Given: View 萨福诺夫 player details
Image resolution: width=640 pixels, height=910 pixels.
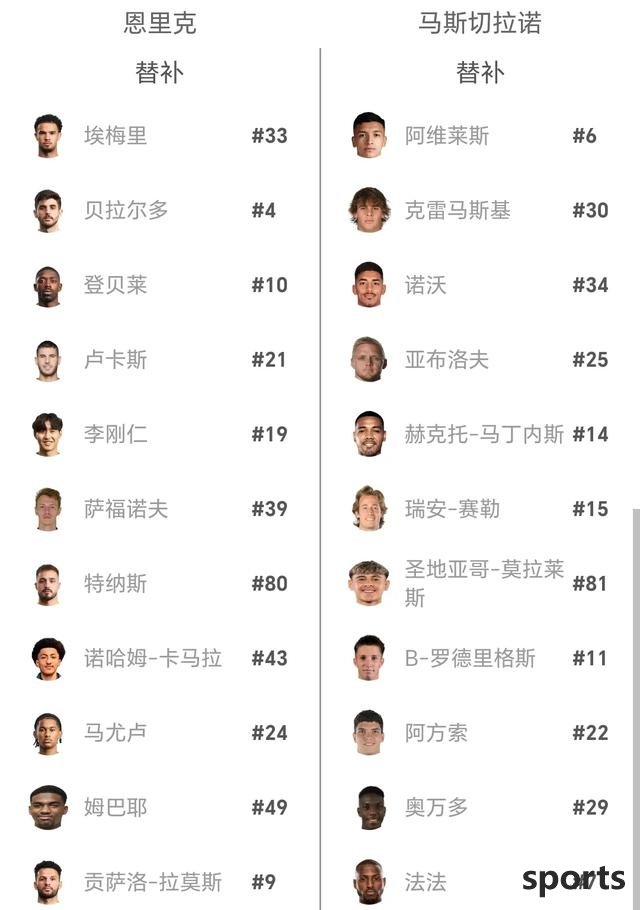Looking at the screenshot, I should click(126, 509).
